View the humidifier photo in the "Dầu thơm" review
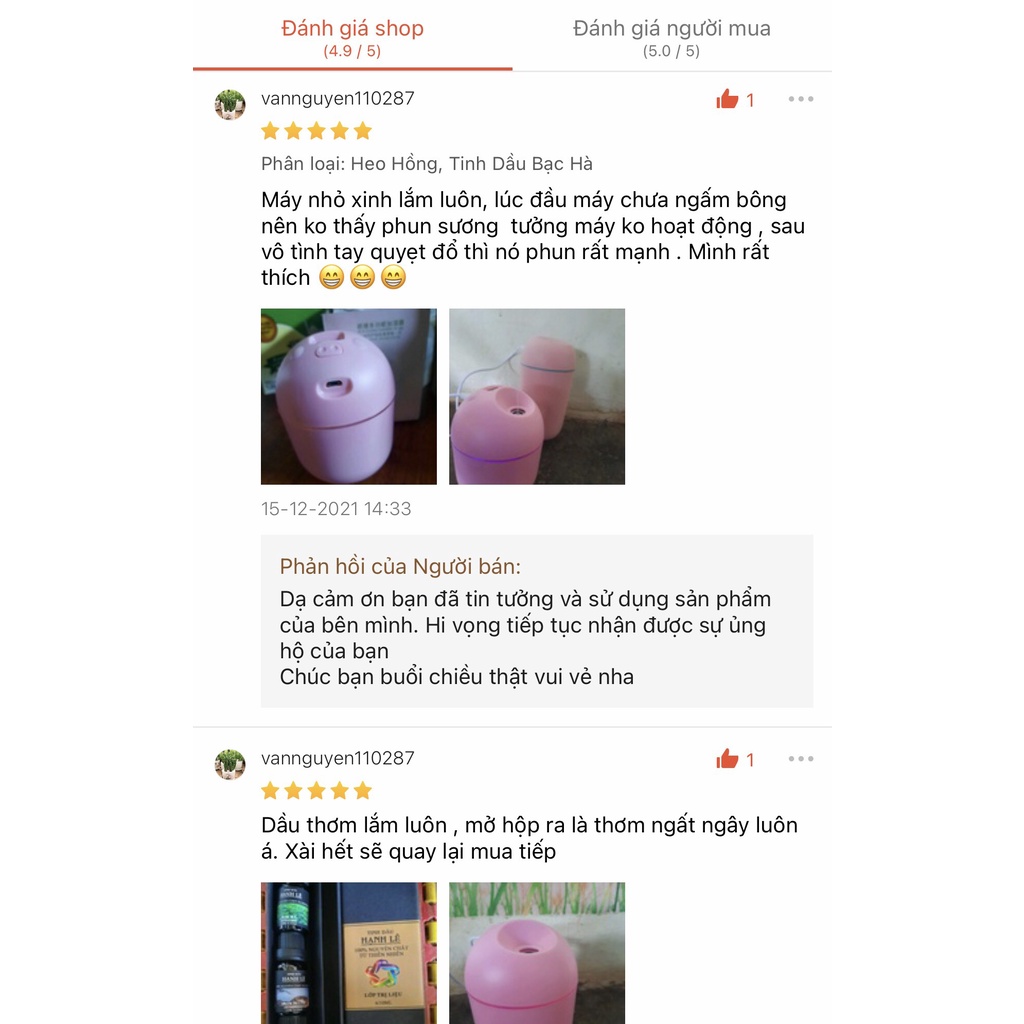 (537, 952)
